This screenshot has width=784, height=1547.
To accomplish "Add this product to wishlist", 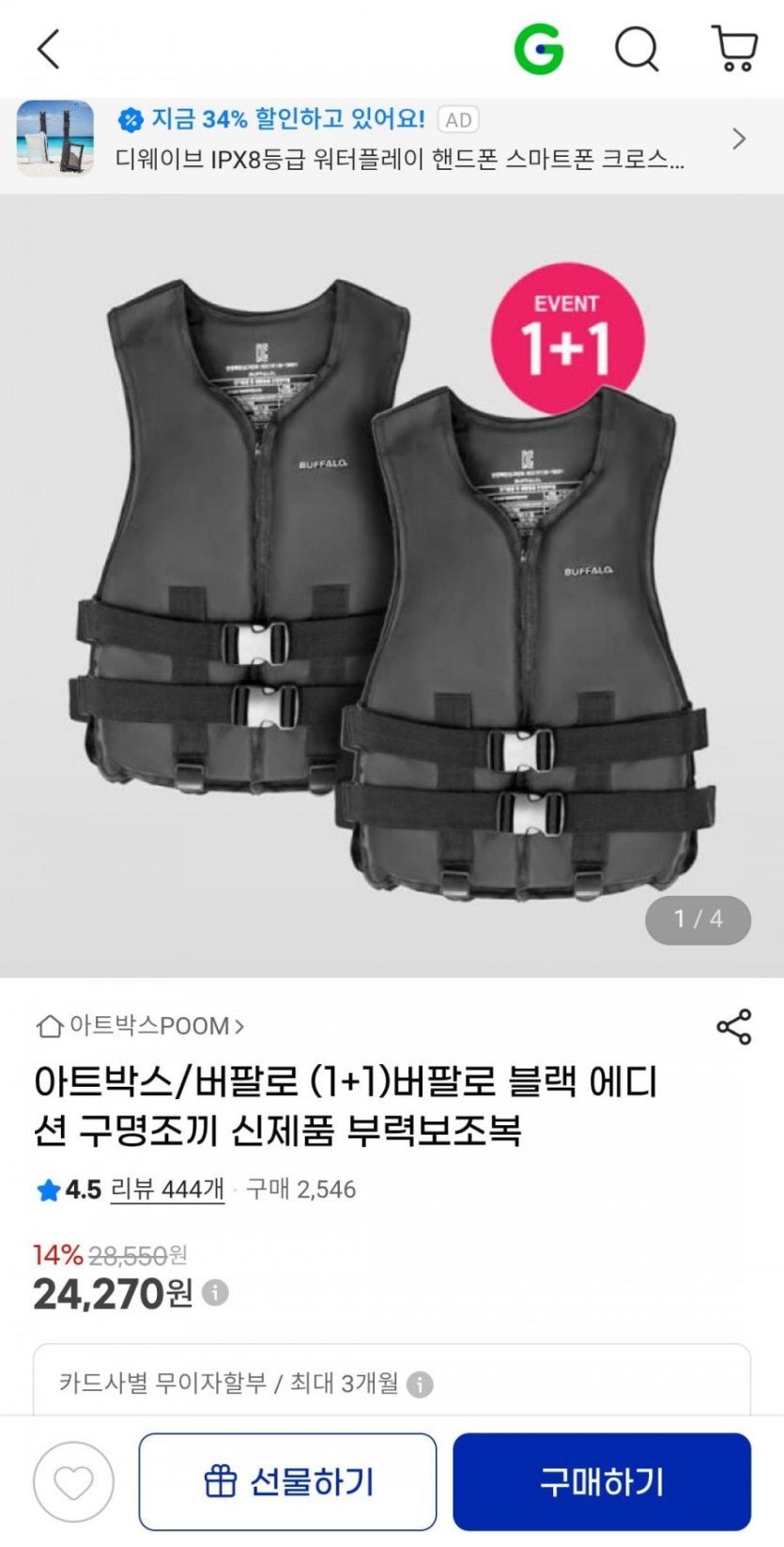I will click(73, 1482).
